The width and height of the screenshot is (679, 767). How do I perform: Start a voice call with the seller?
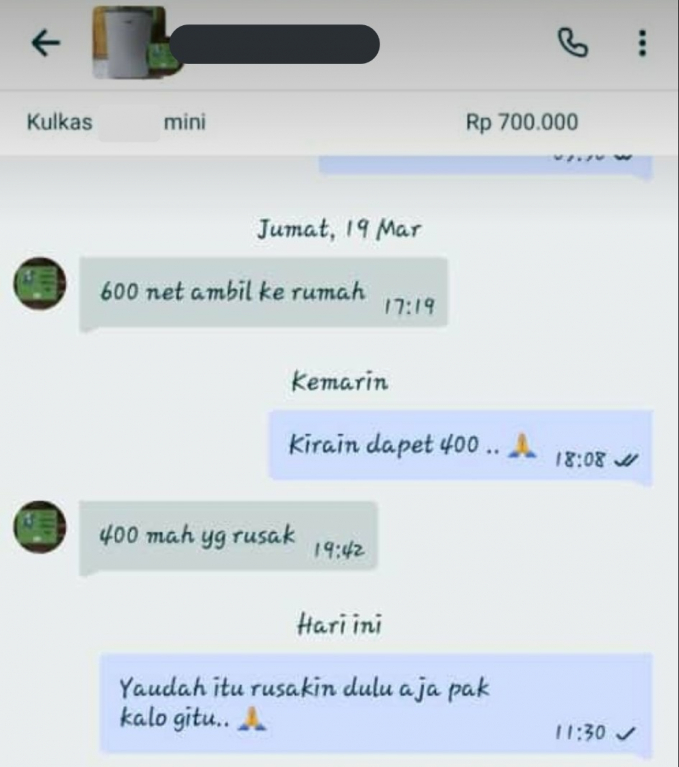click(x=572, y=43)
